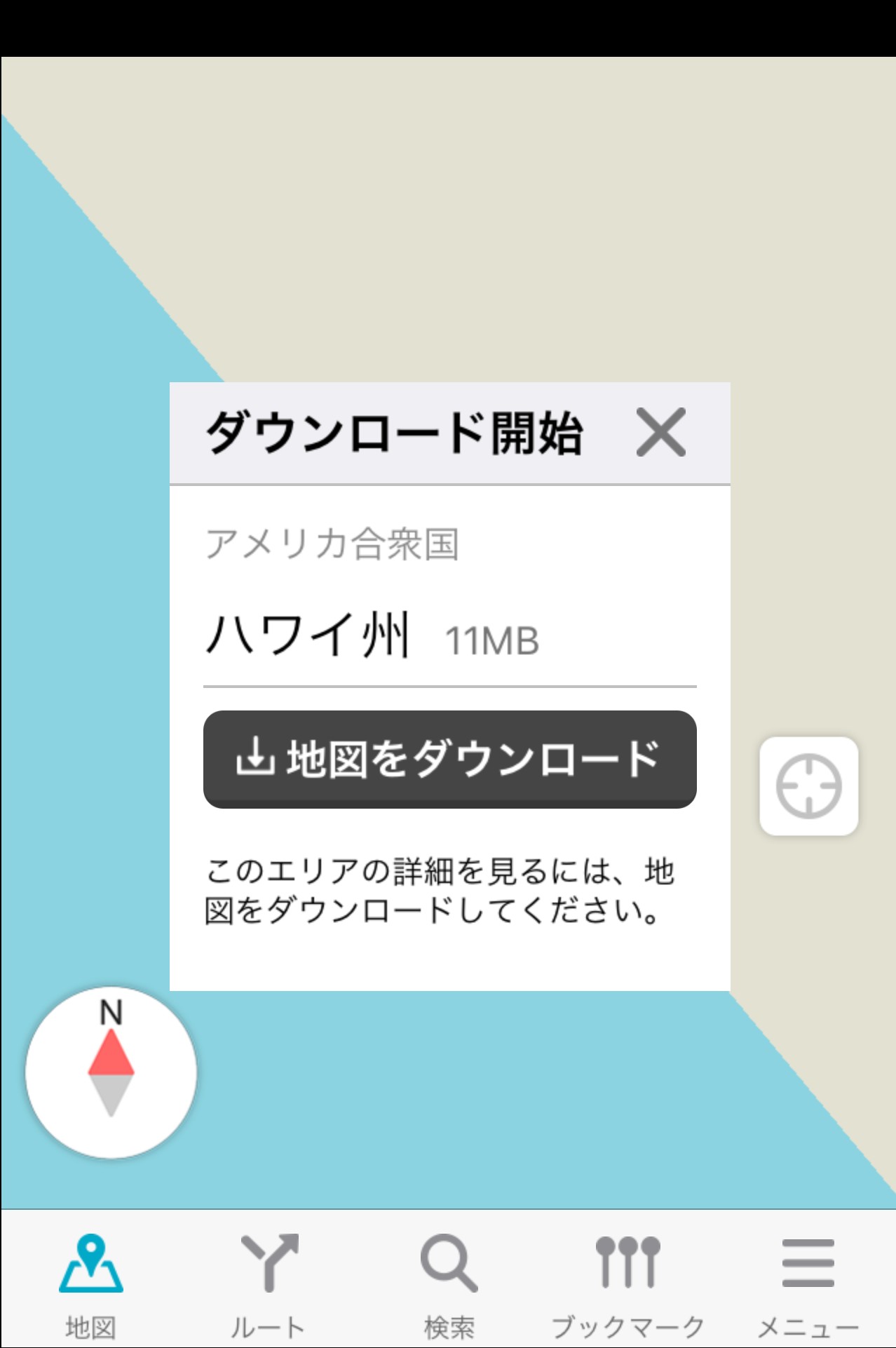The height and width of the screenshot is (1348, 896).
Task: Open the ルート tab
Action: tap(269, 1285)
